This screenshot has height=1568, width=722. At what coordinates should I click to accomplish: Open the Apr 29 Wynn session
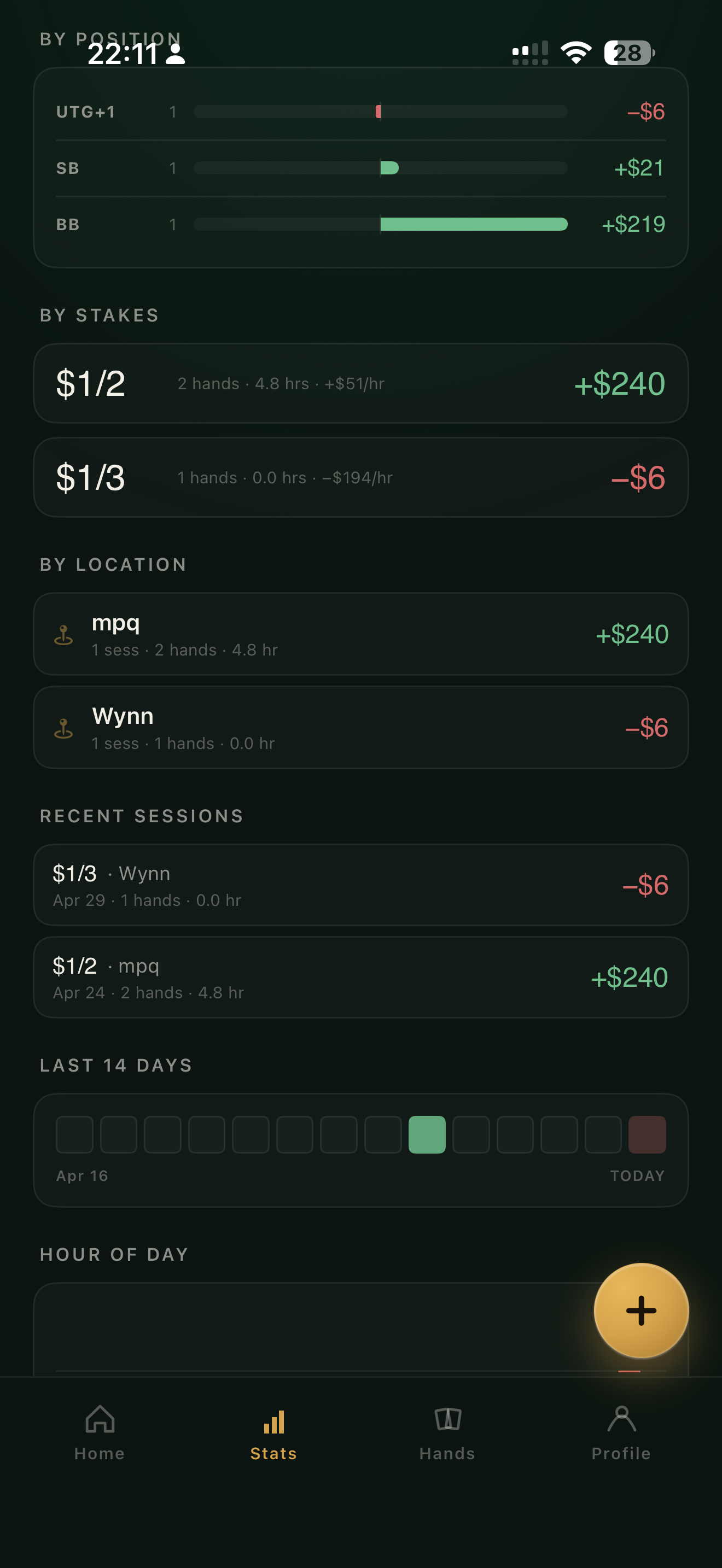pos(361,886)
